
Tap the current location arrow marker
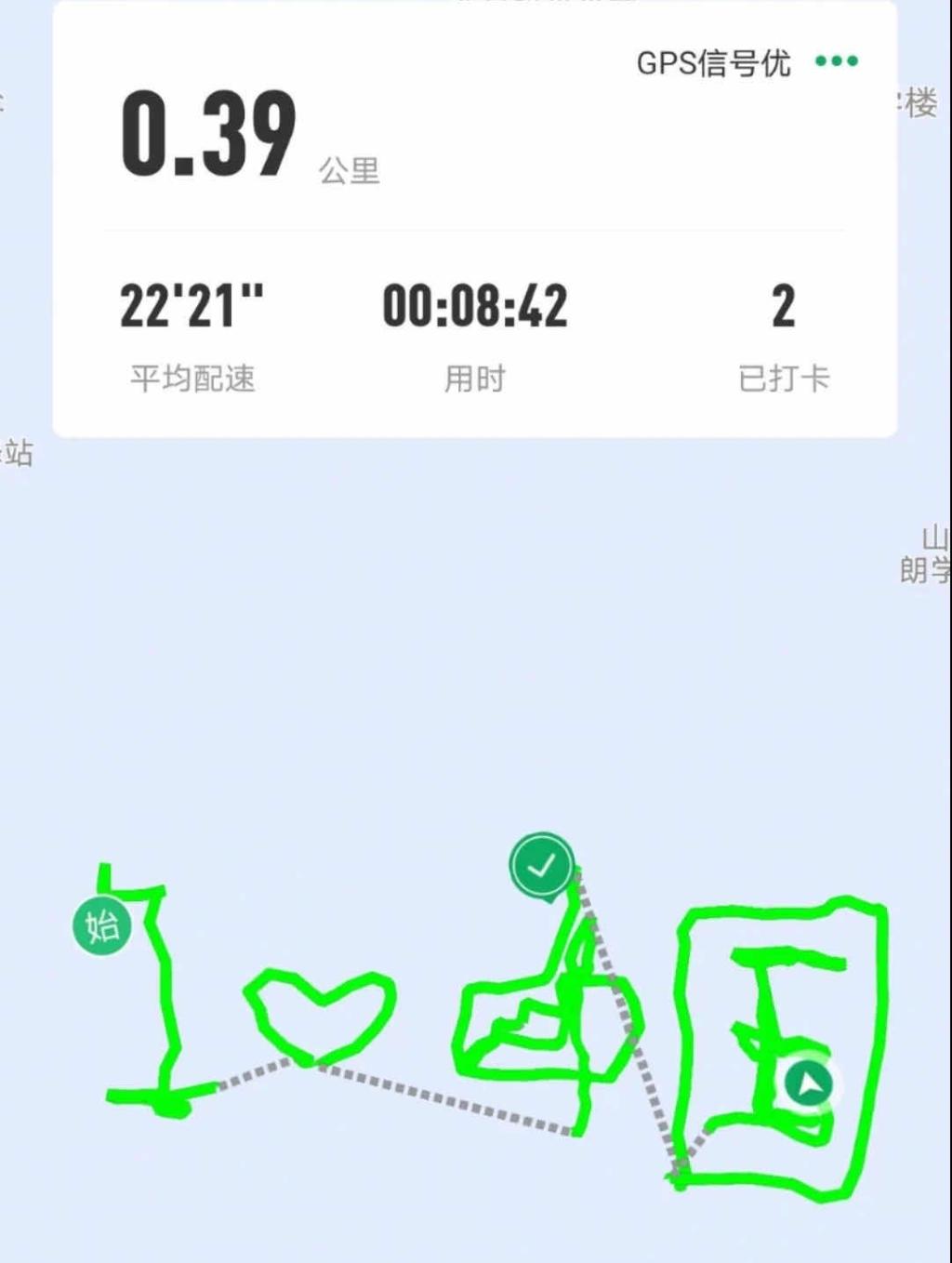(809, 1083)
